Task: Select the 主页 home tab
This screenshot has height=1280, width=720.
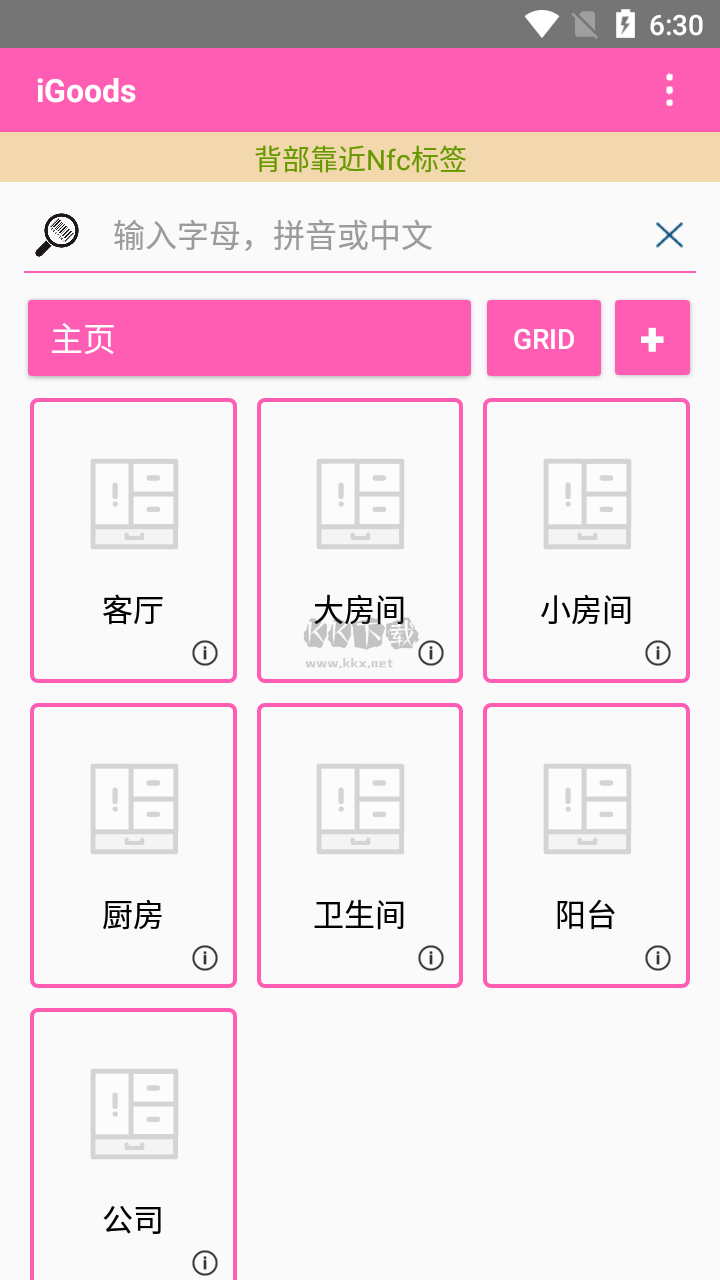Action: click(x=249, y=338)
